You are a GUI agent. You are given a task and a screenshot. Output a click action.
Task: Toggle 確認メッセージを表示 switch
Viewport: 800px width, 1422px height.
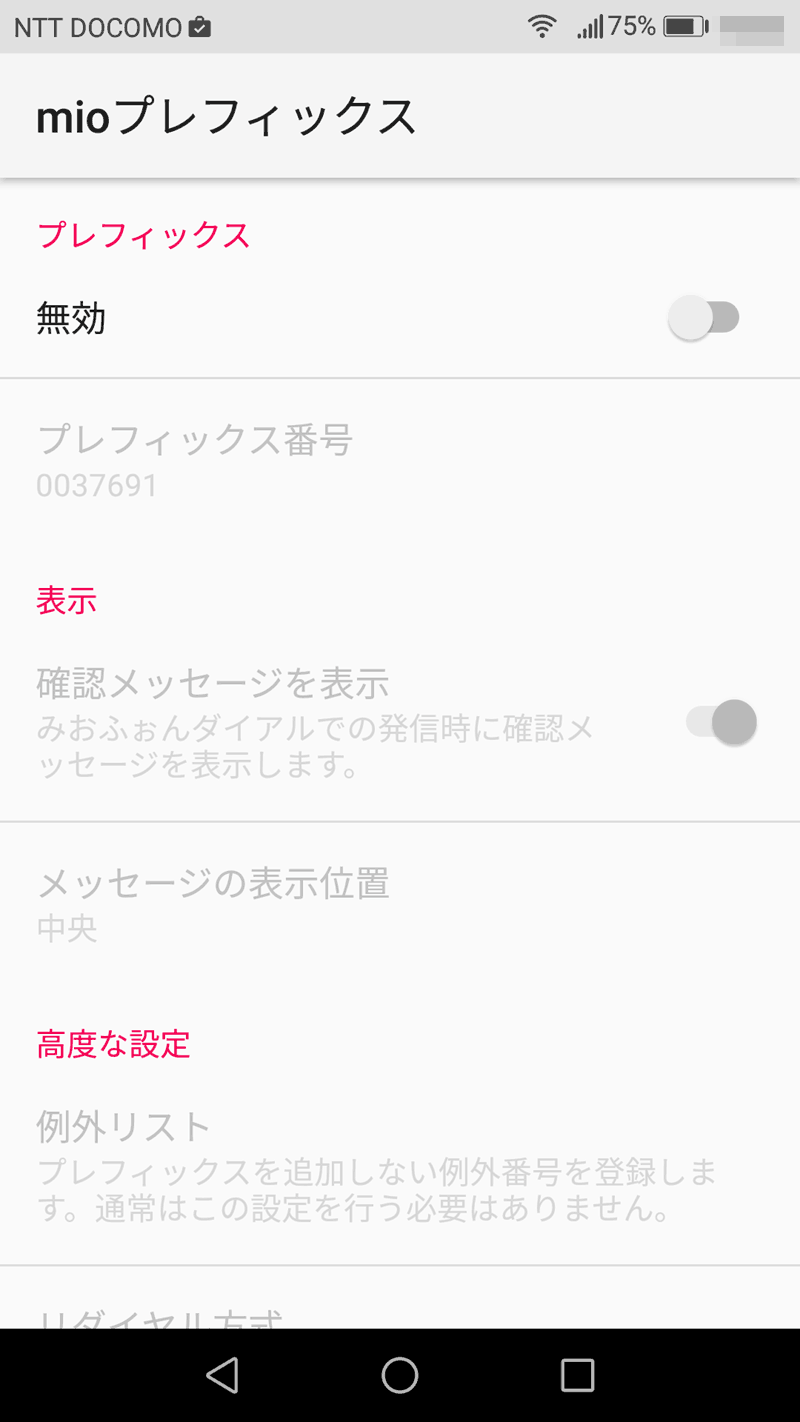pyautogui.click(x=721, y=722)
